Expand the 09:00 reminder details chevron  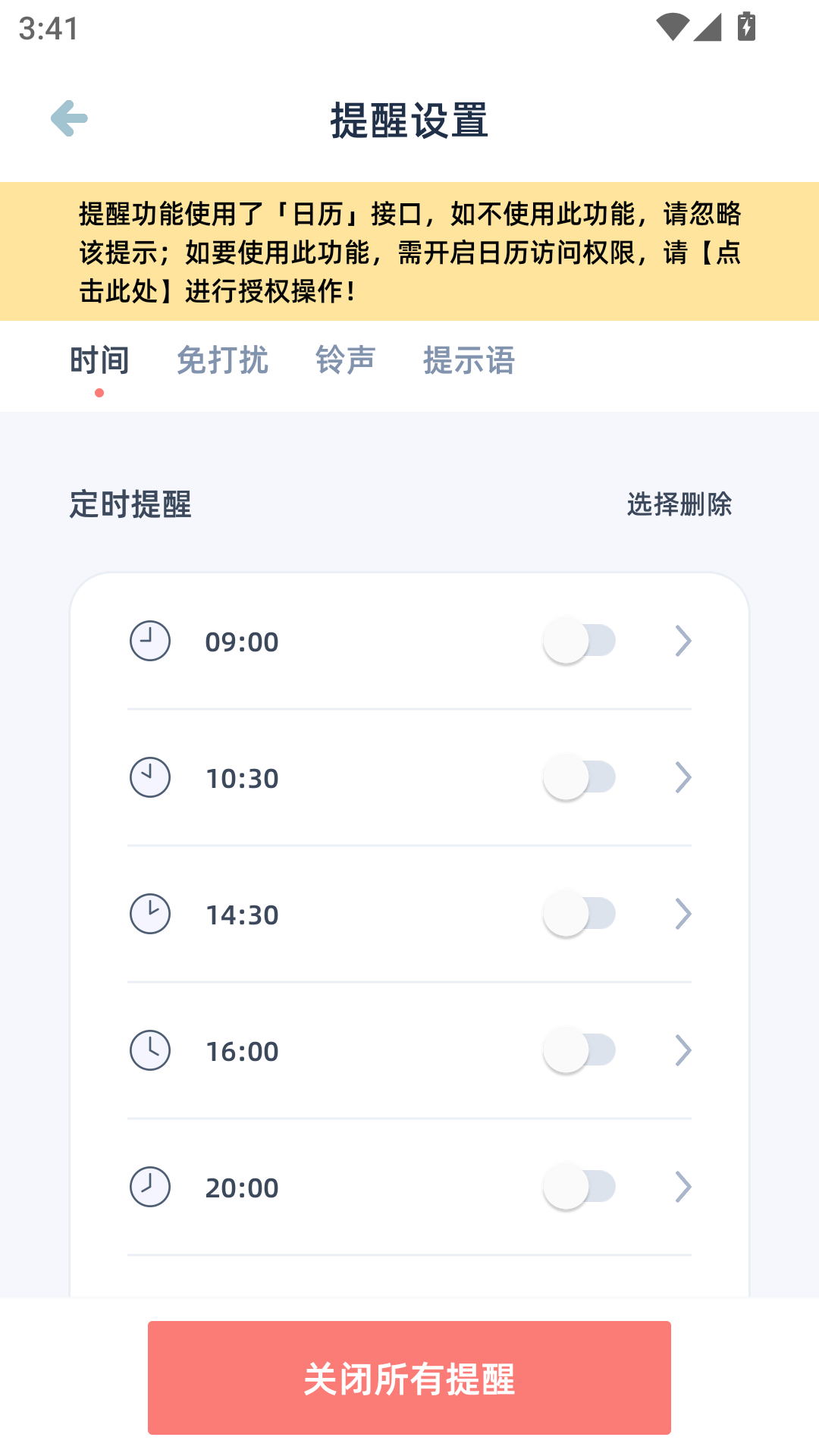(x=685, y=640)
